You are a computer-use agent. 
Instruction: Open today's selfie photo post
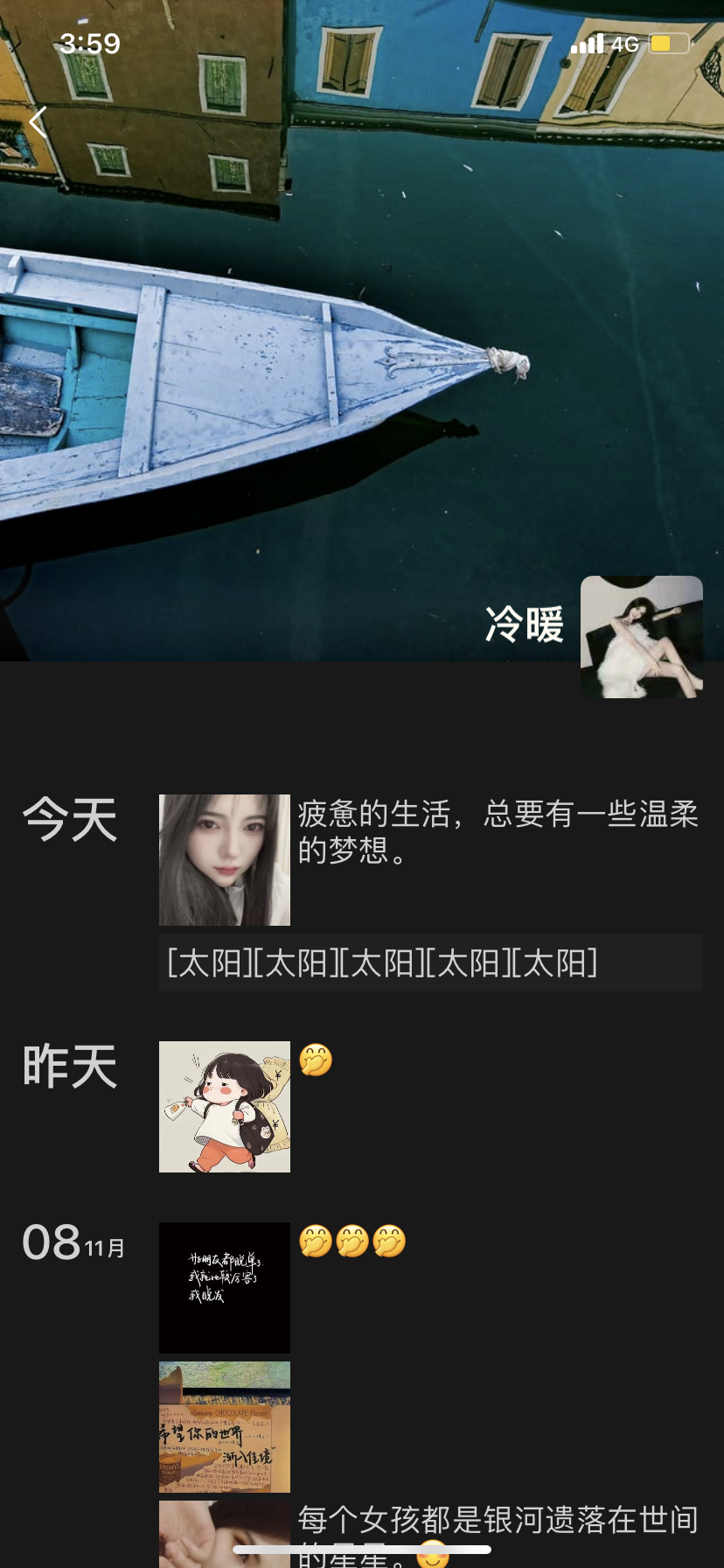(x=225, y=859)
